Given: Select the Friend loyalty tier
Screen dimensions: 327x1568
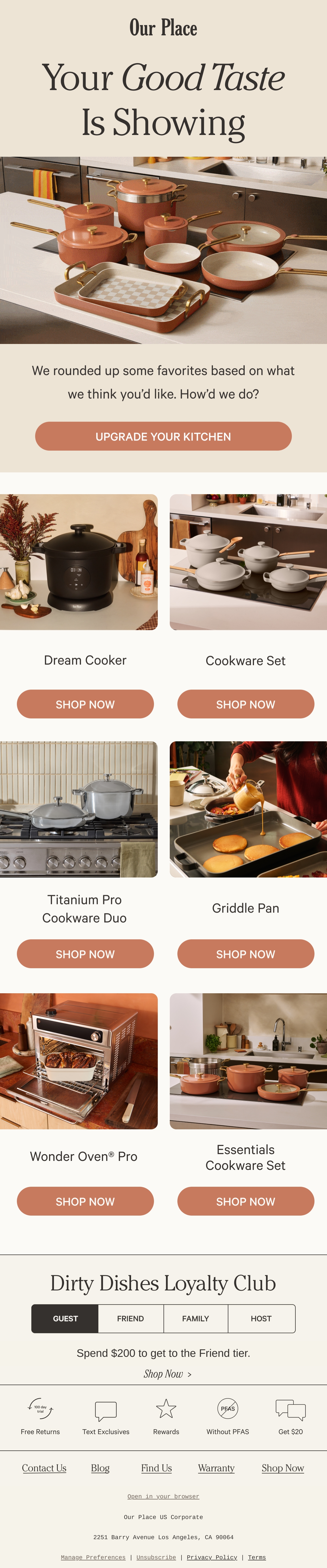Looking at the screenshot, I should (x=131, y=1318).
